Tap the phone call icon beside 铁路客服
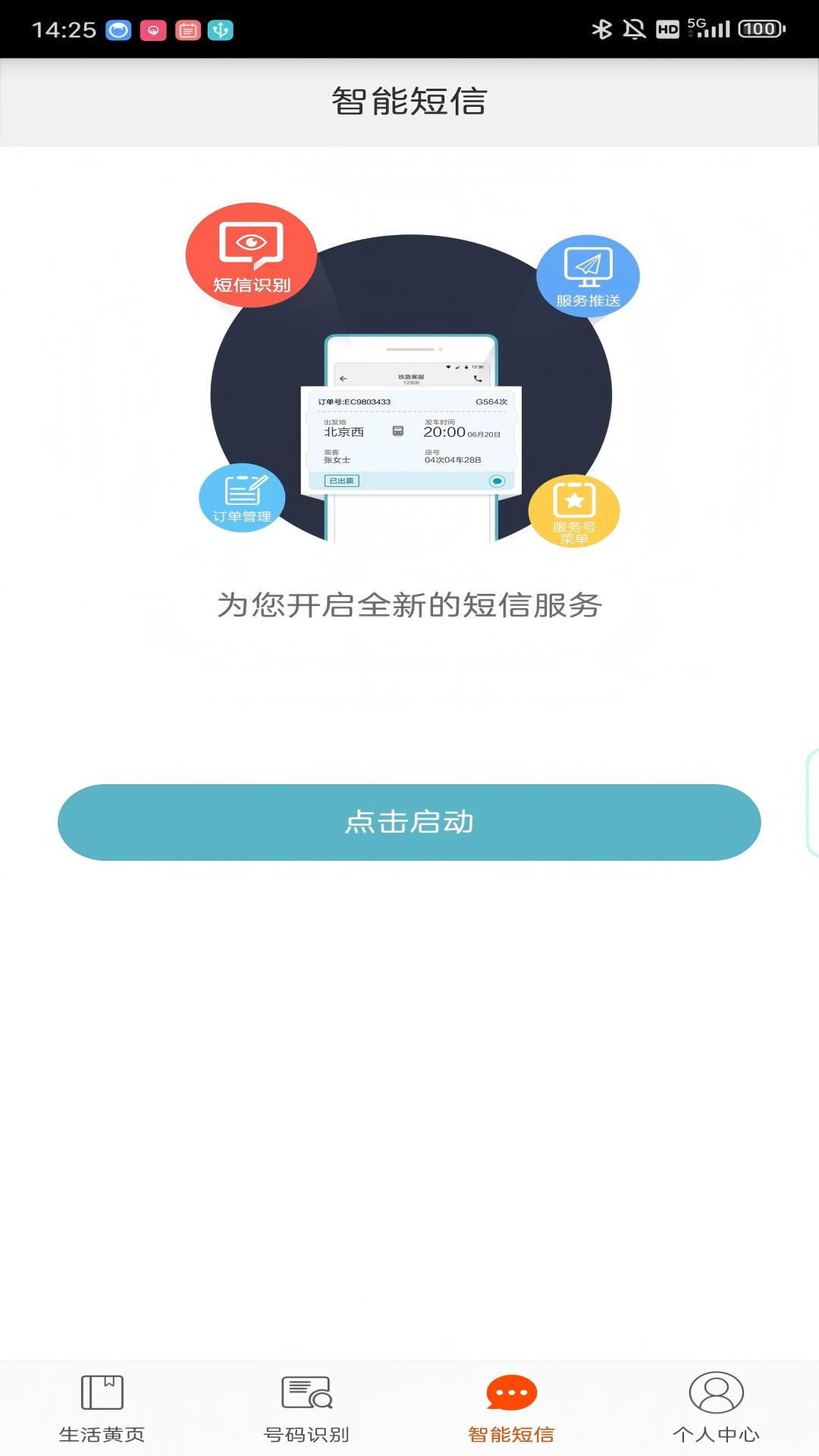This screenshot has height=1456, width=819. click(x=476, y=378)
